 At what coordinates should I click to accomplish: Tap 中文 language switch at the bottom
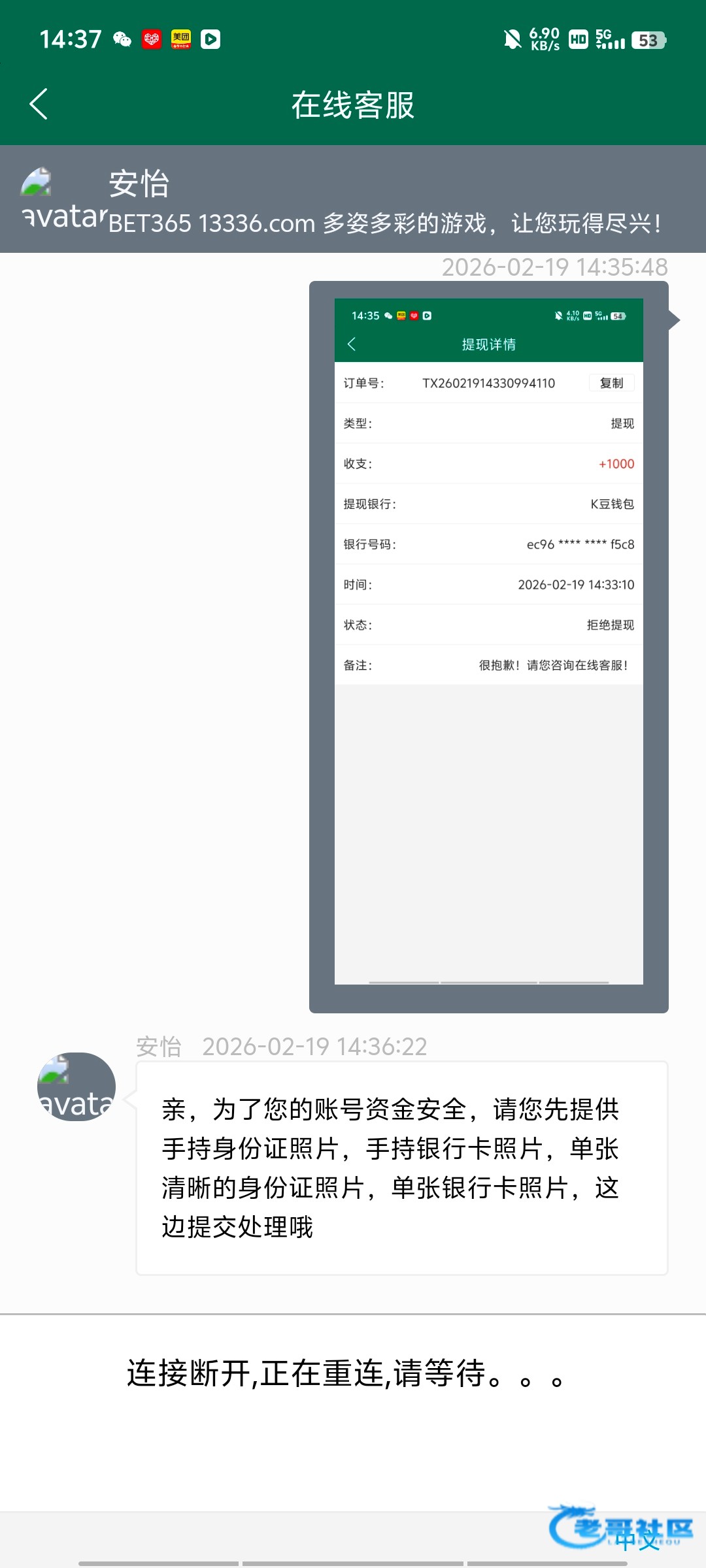pyautogui.click(x=637, y=1540)
